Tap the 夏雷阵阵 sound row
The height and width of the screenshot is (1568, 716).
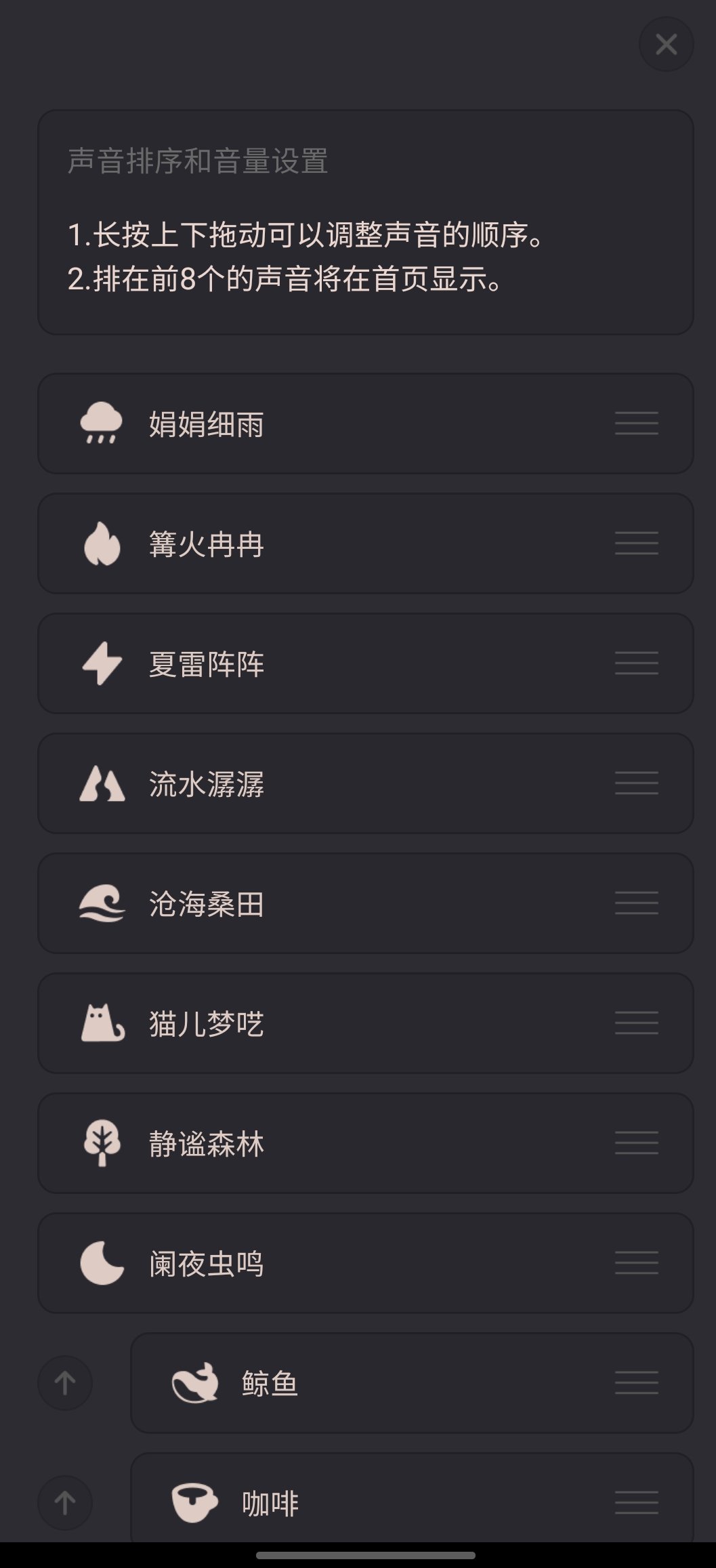click(x=365, y=663)
